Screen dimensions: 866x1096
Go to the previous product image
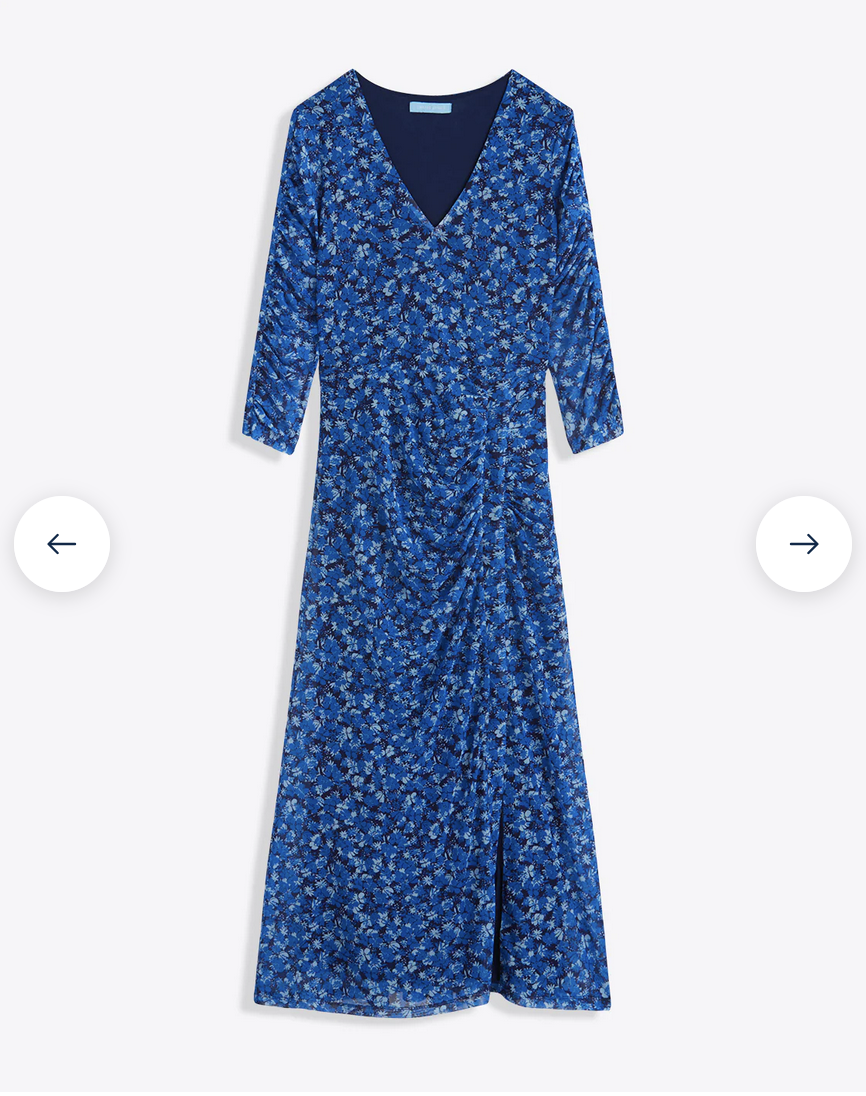pos(62,544)
